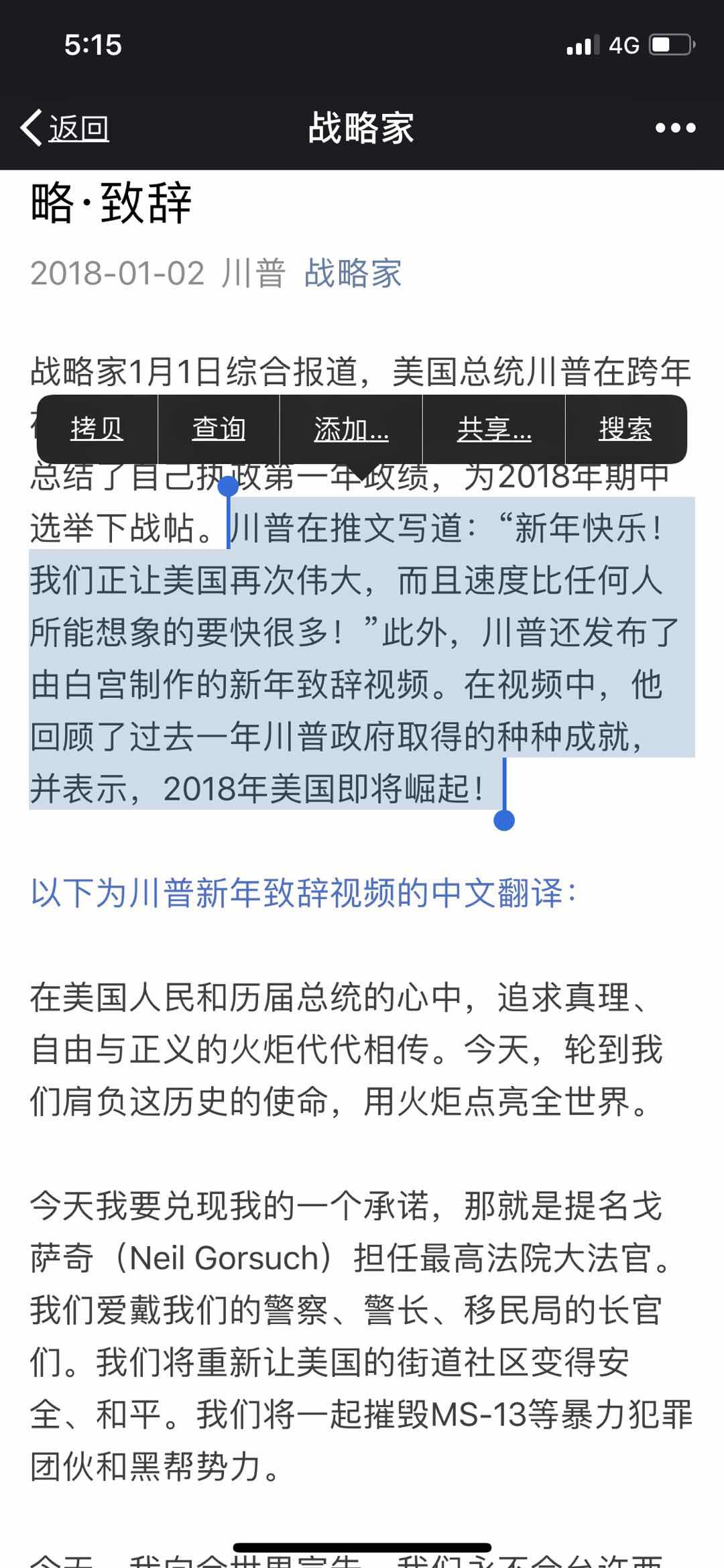This screenshot has height=1568, width=724.
Task: Open the three-dot more menu
Action: [x=674, y=127]
